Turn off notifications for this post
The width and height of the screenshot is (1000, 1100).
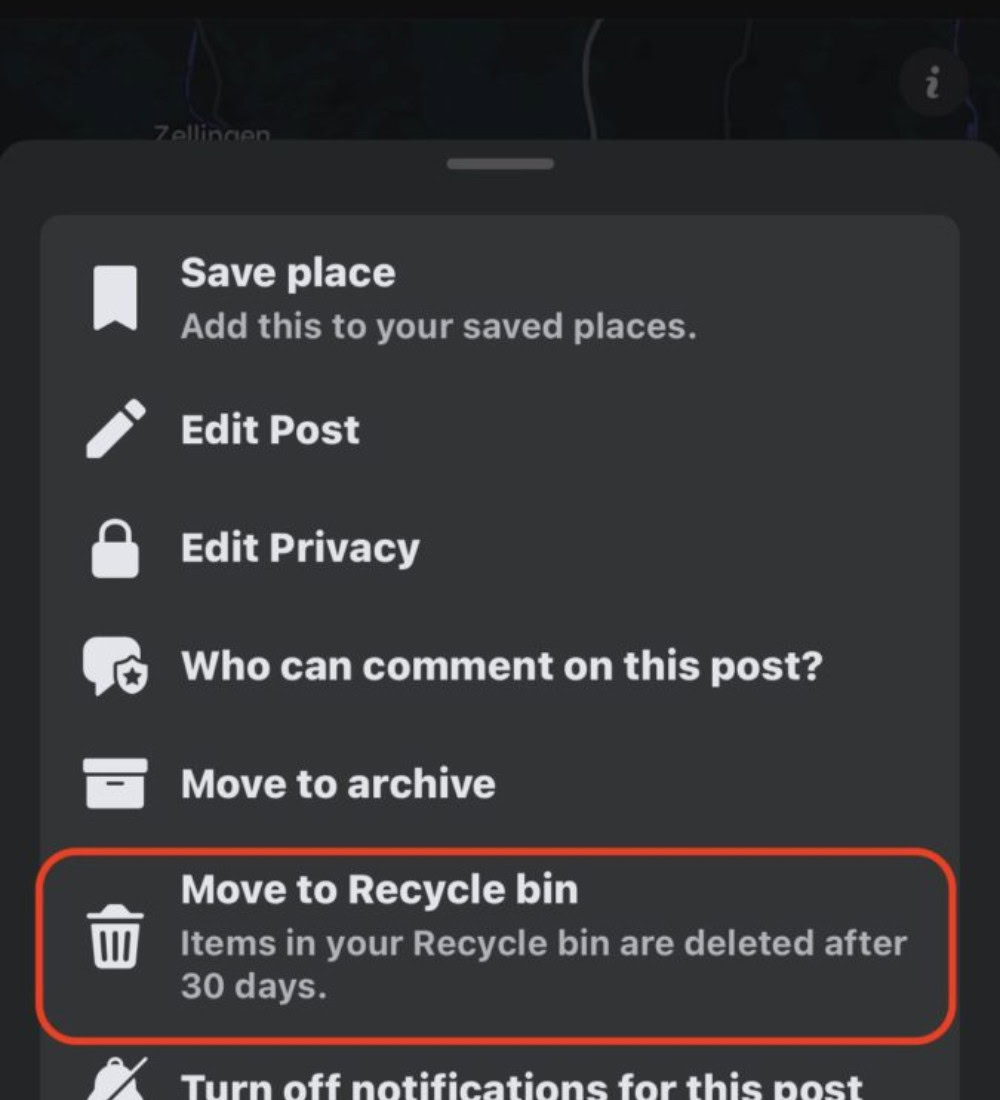tap(520, 1083)
